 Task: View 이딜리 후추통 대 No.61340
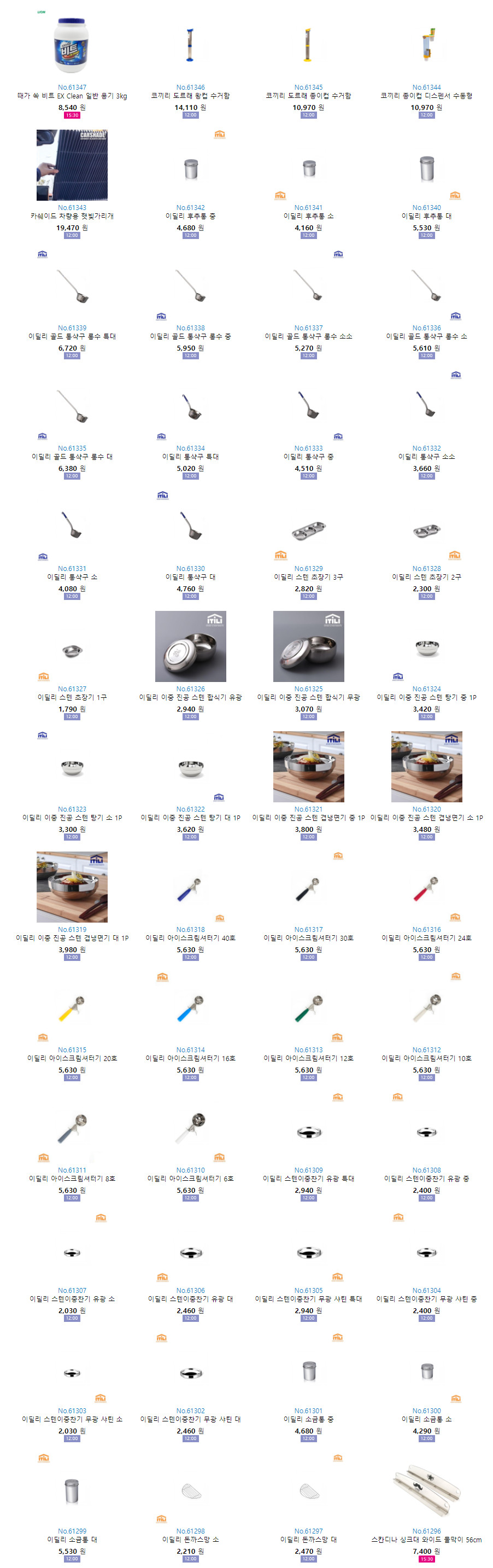point(426,216)
